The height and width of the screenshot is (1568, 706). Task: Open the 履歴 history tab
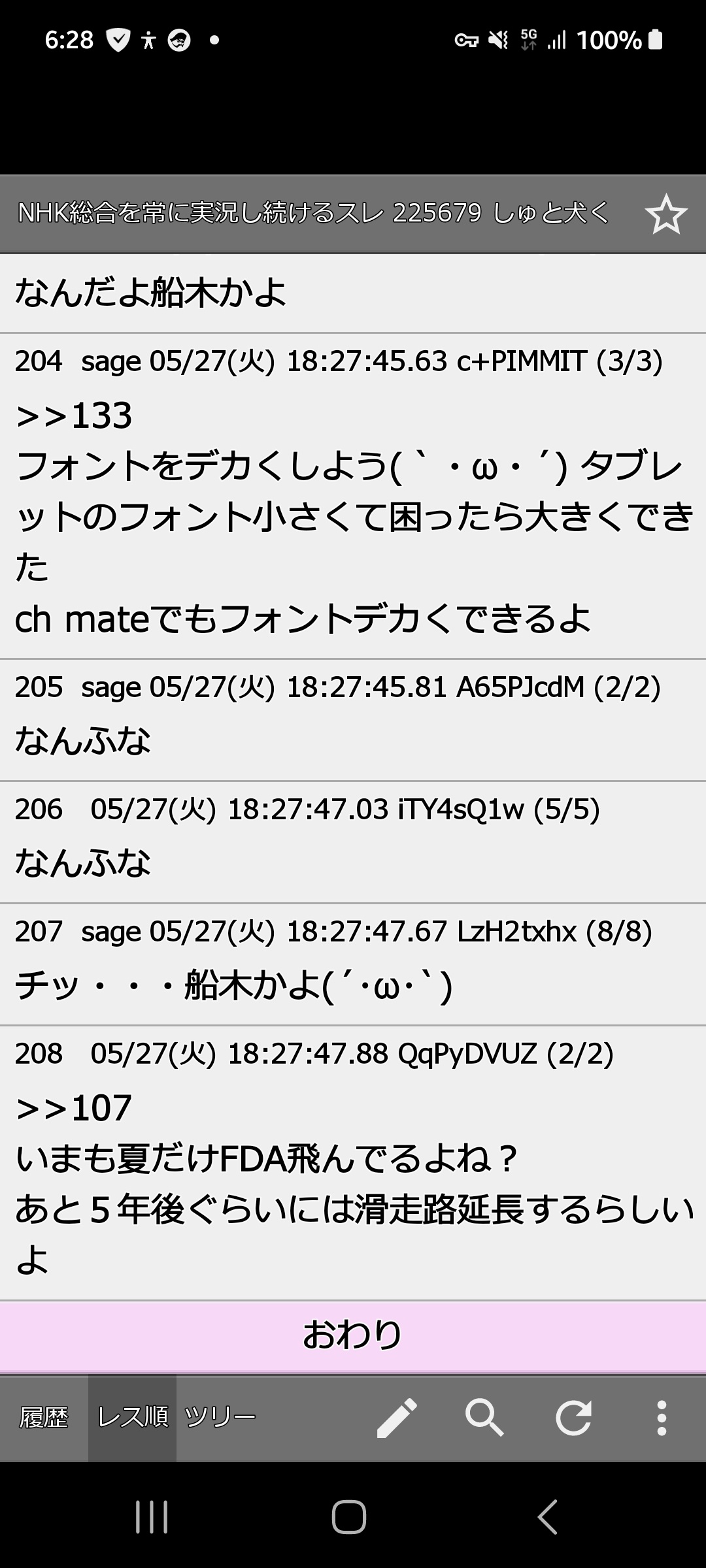(x=44, y=1417)
